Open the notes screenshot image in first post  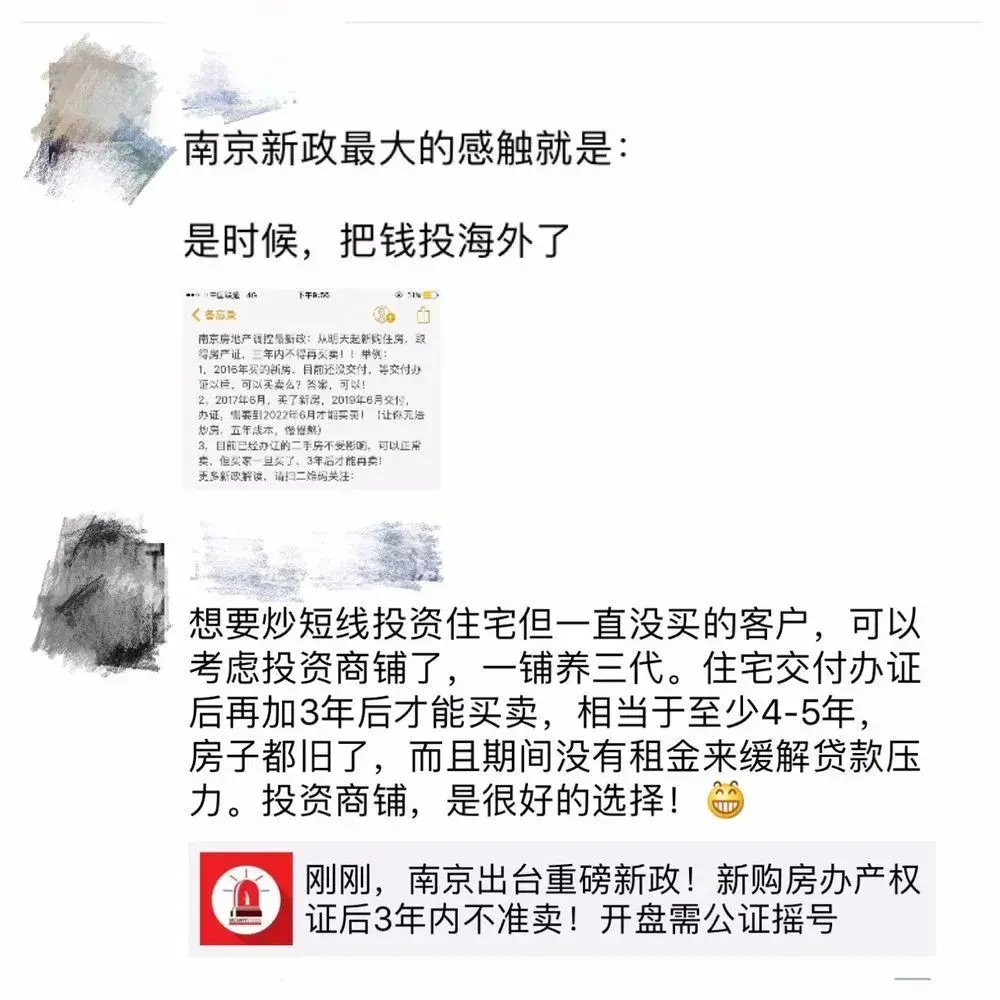coord(313,388)
